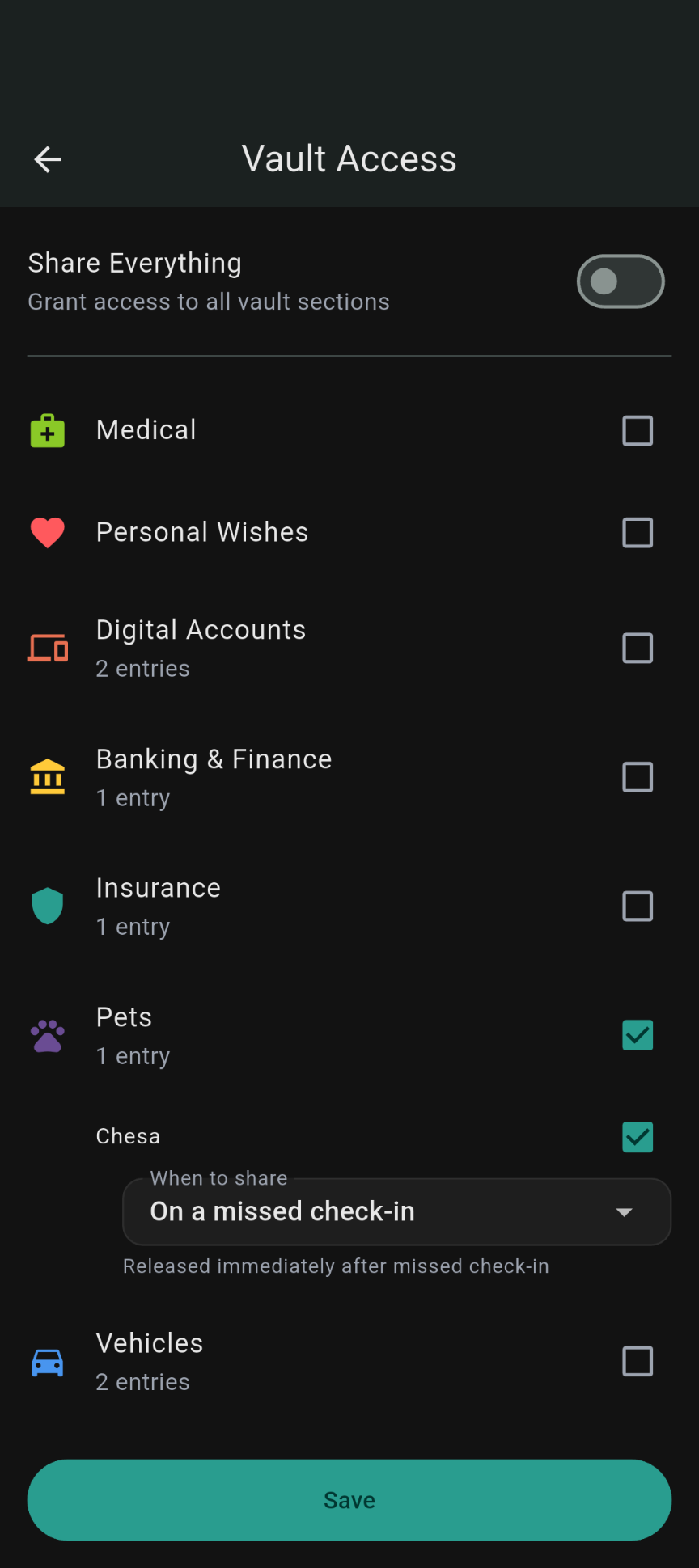Viewport: 699px width, 1568px height.
Task: Click the Digital Accounts devices icon
Action: [47, 647]
